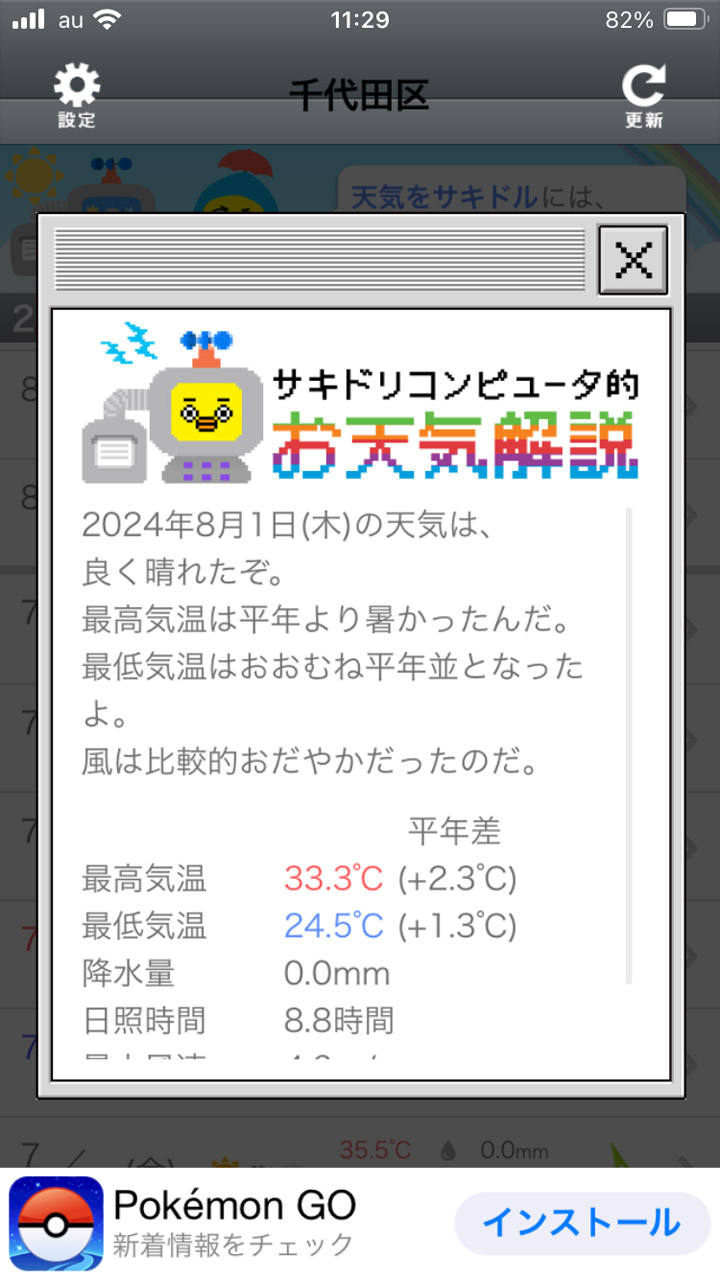Click the 0.0mm precipitation value
Image resolution: width=720 pixels, height=1280 pixels.
tap(512, 1150)
